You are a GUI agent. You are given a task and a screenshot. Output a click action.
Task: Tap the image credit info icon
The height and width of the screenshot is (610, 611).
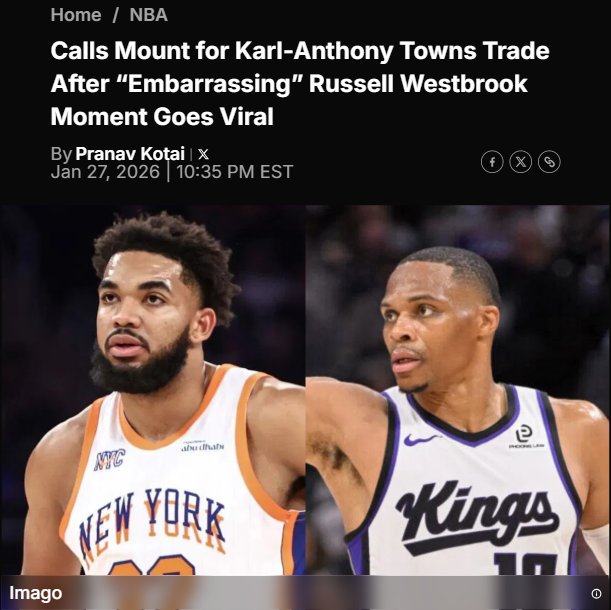tap(596, 594)
